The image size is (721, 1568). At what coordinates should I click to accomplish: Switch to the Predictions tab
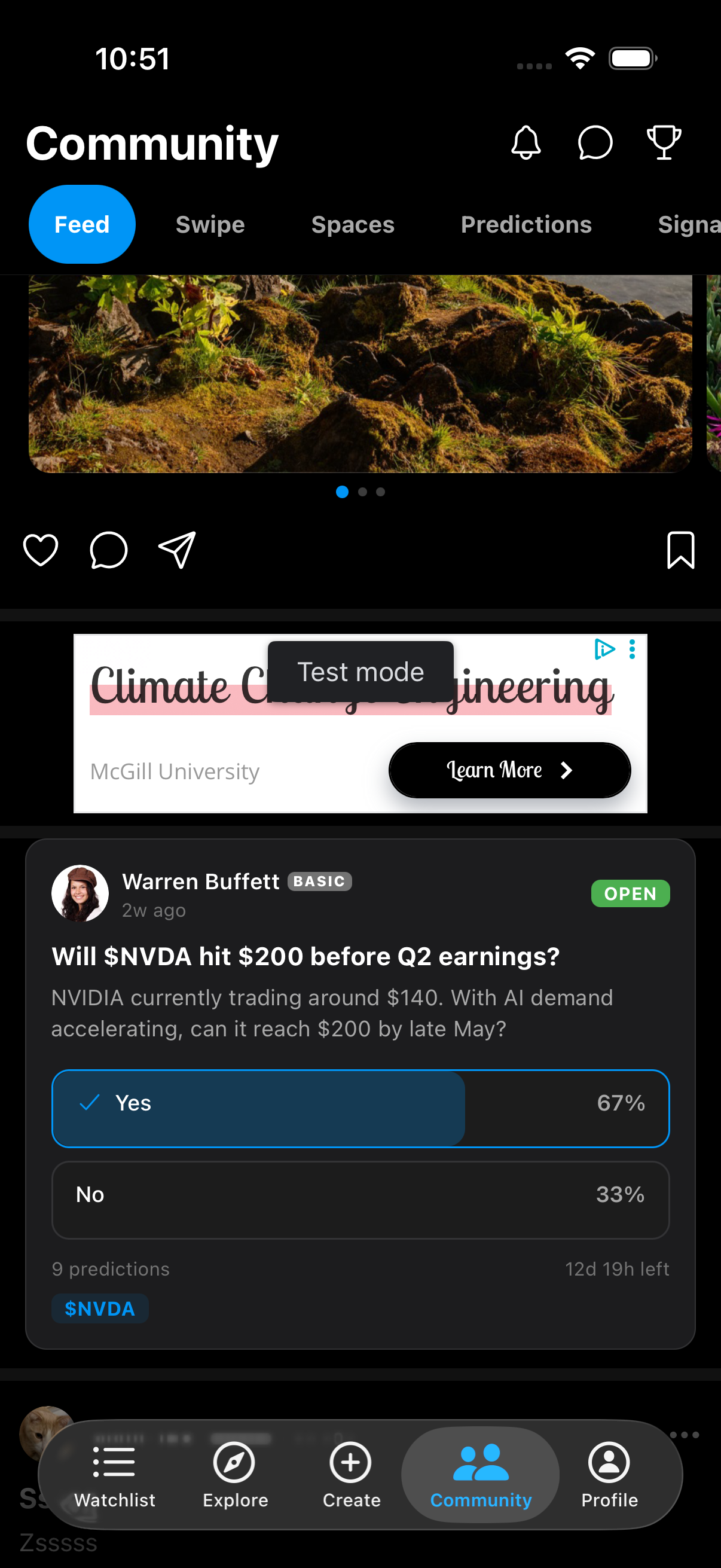[x=526, y=225]
